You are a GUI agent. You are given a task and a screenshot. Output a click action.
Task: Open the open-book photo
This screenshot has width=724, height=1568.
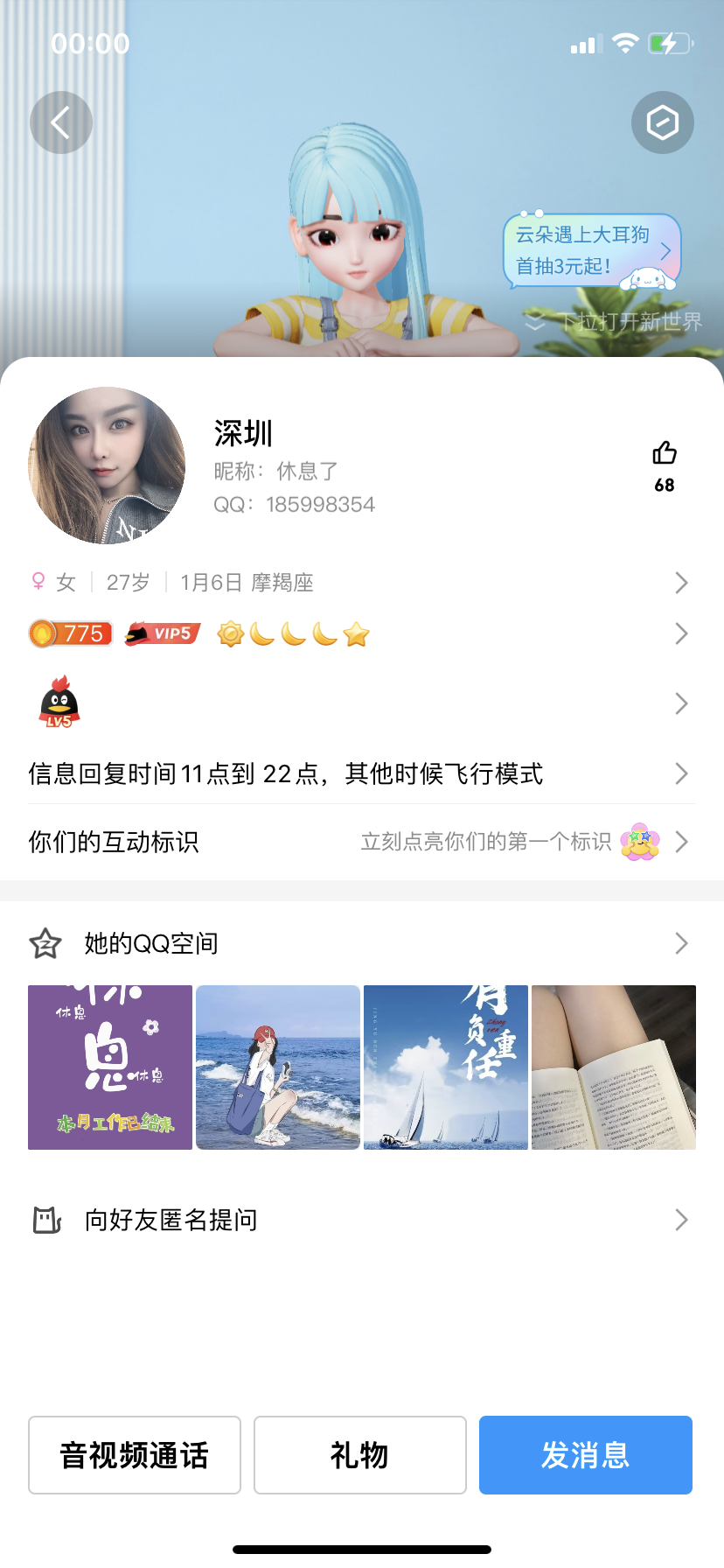614,1067
